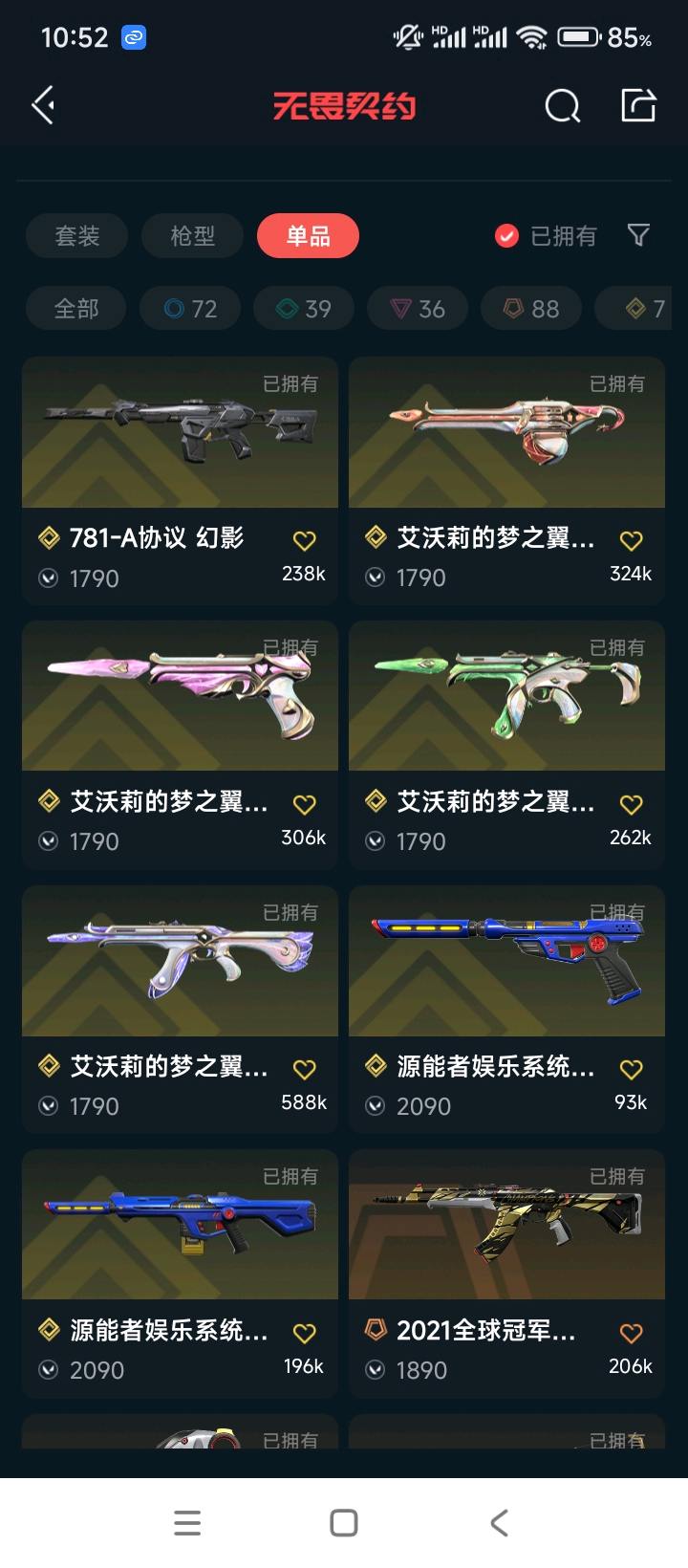Viewport: 688px width, 1568px height.
Task: Select the 全部 chip
Action: pyautogui.click(x=76, y=309)
